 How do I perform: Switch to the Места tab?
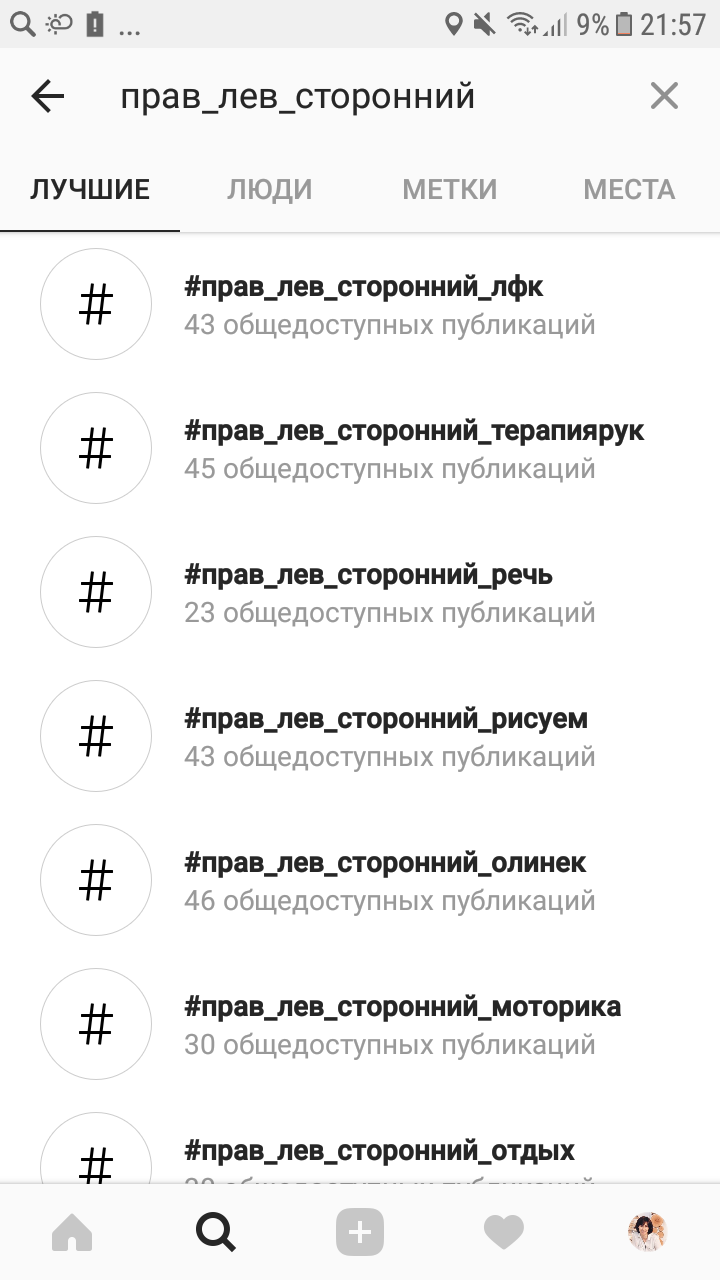tap(630, 189)
